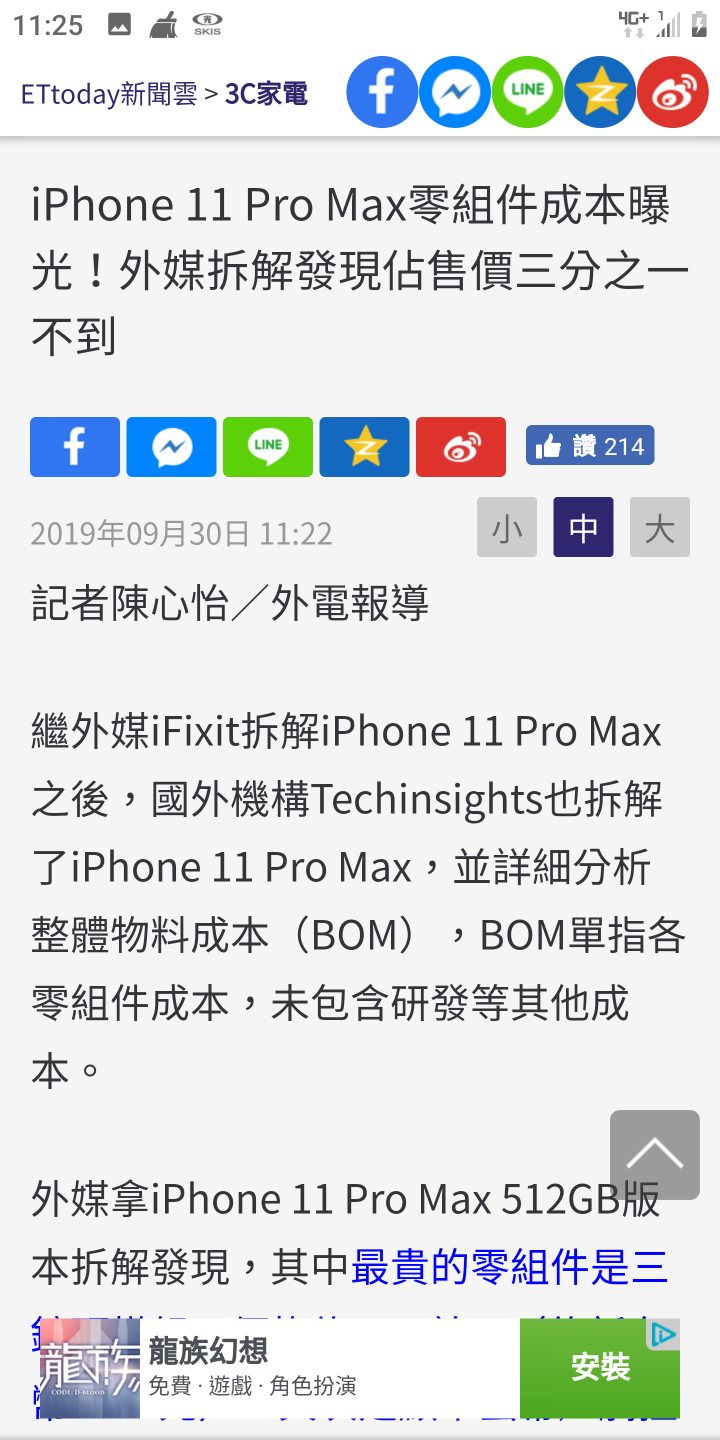Screen dimensions: 720x1440
Task: Share via LINE from the top bar
Action: click(x=527, y=93)
